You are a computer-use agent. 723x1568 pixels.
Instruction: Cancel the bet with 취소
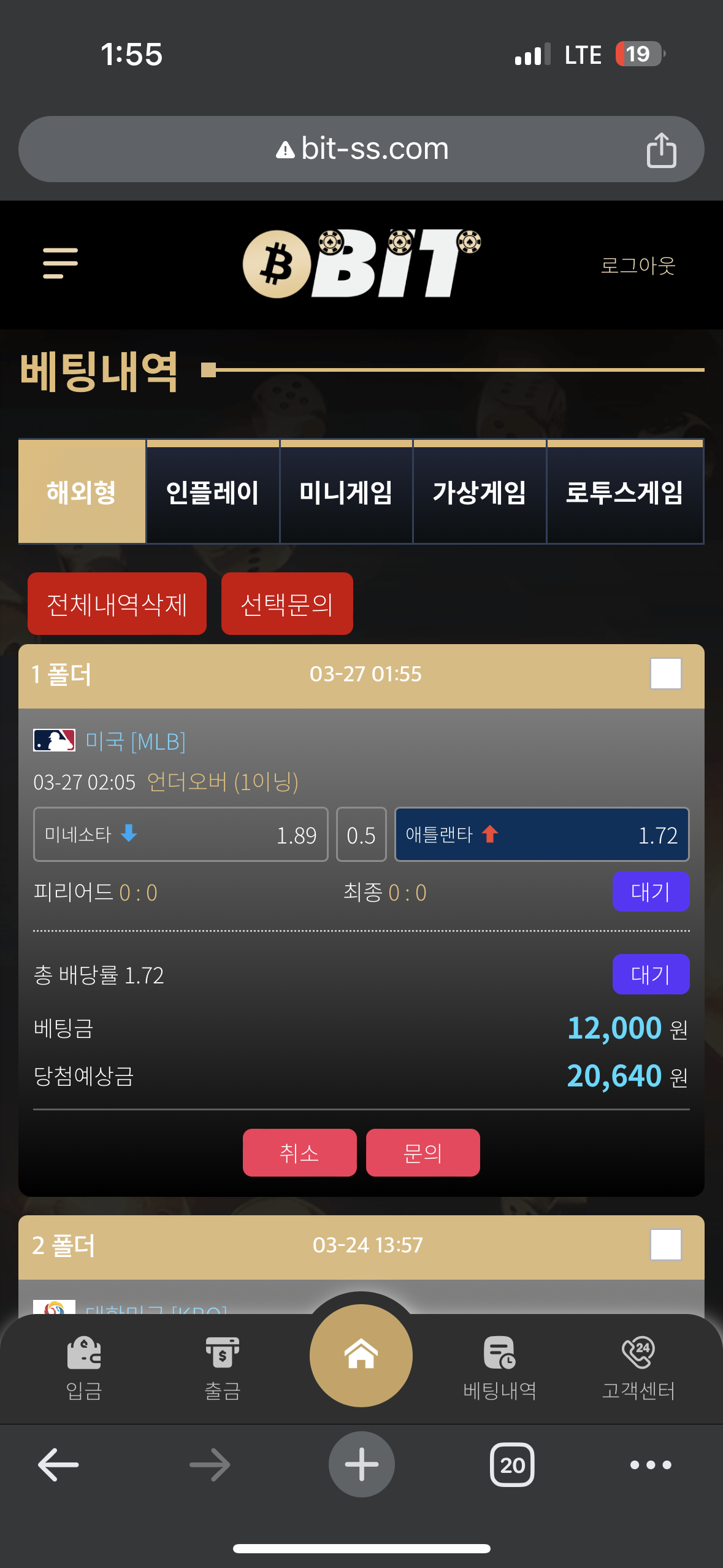[x=299, y=1153]
